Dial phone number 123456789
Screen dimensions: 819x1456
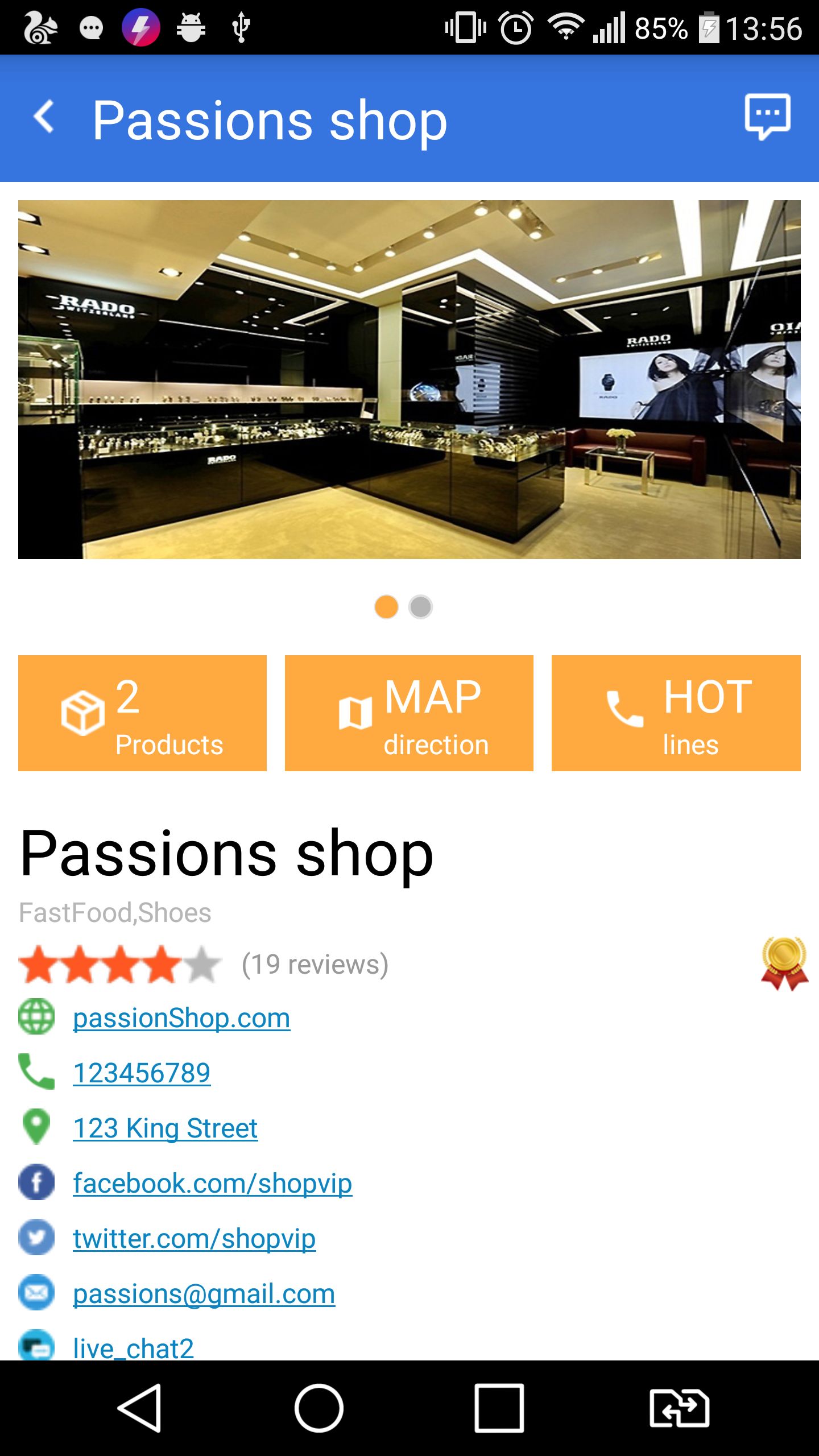(x=142, y=1073)
